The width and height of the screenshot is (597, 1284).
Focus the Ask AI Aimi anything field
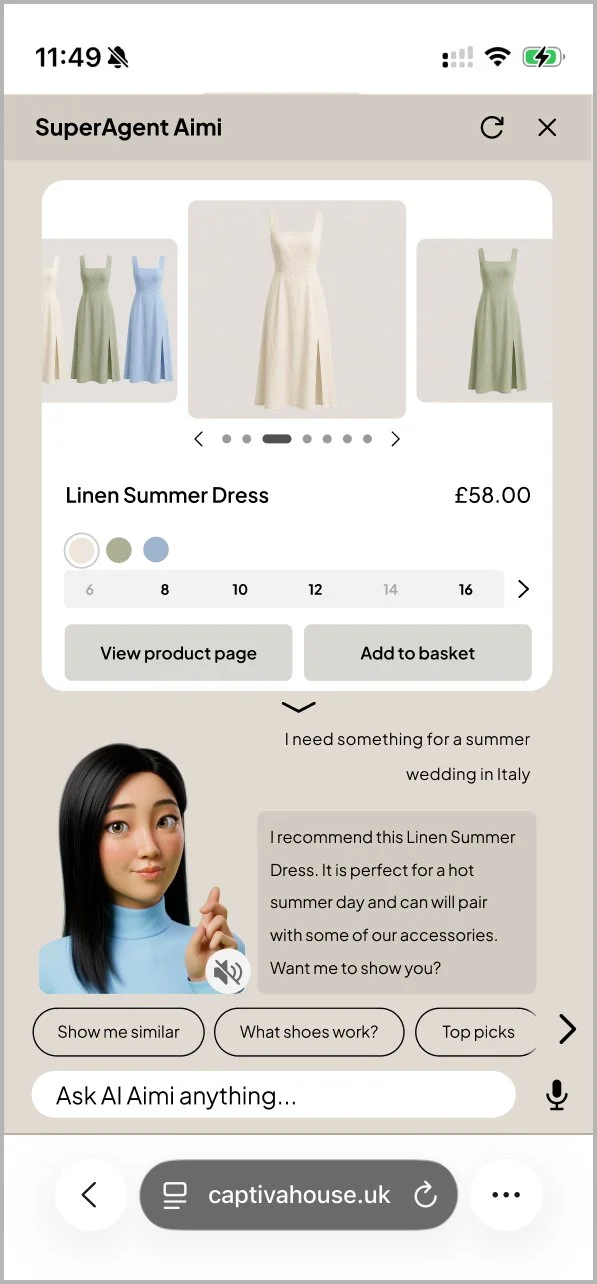[x=274, y=1095]
